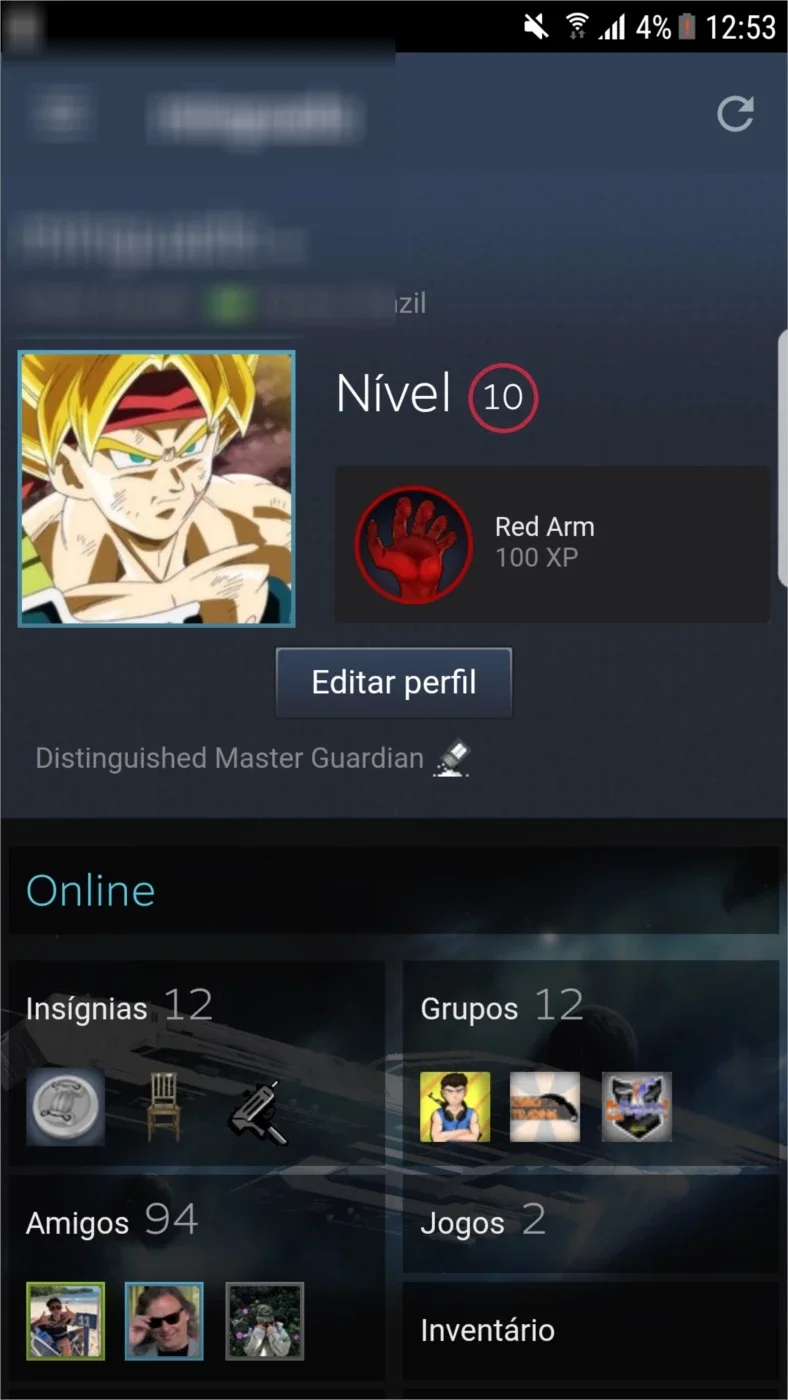Screen dimensions: 788x1400
Task: Refresh the profile page
Action: pyautogui.click(x=736, y=114)
